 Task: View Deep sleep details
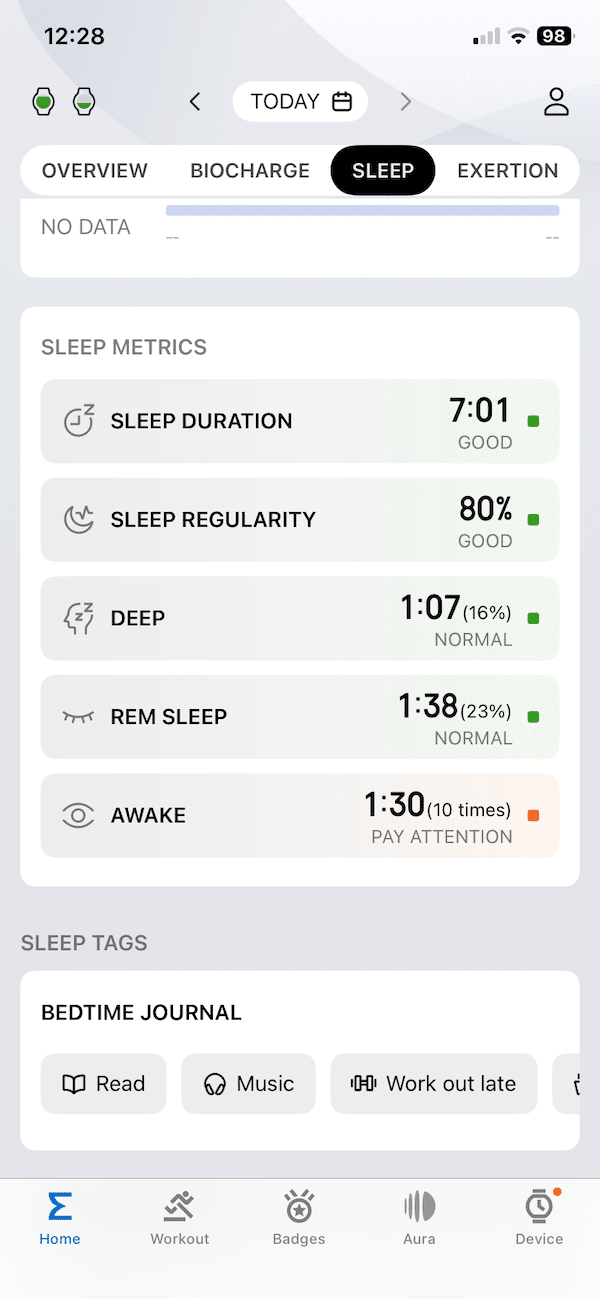pyautogui.click(x=300, y=618)
